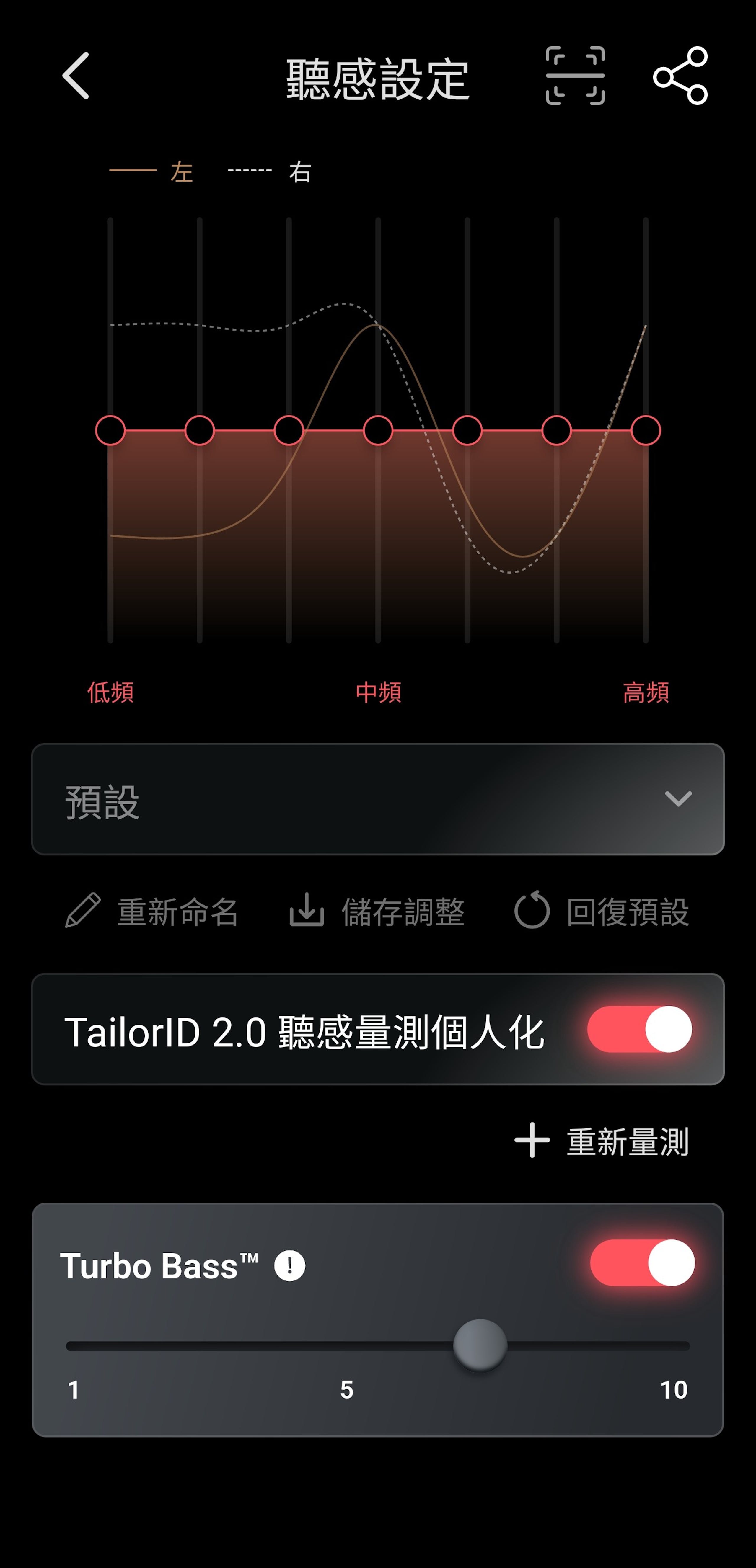The width and height of the screenshot is (756, 1568).
Task: Restore defaults with 回復預設
Action: point(601,911)
